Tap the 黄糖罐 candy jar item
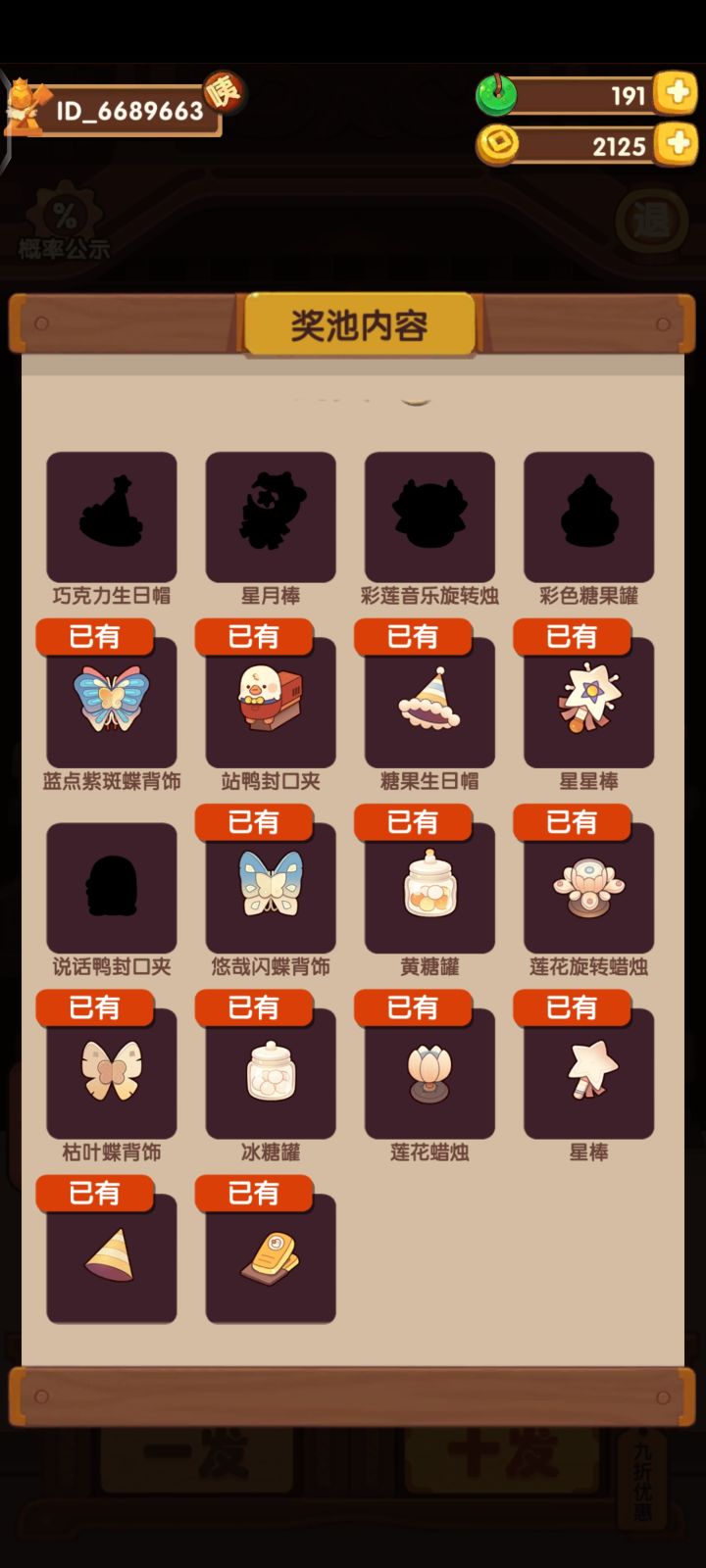This screenshot has width=706, height=1568. [x=429, y=887]
